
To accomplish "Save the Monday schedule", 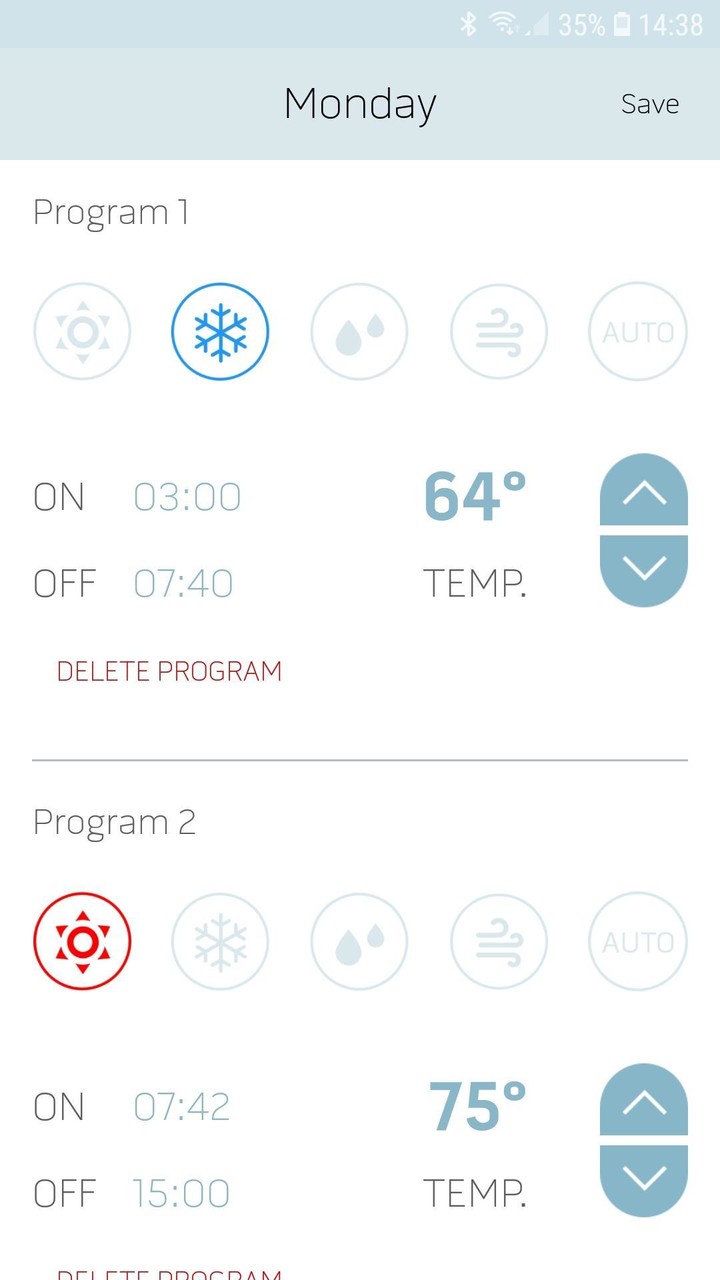I will pyautogui.click(x=650, y=104).
